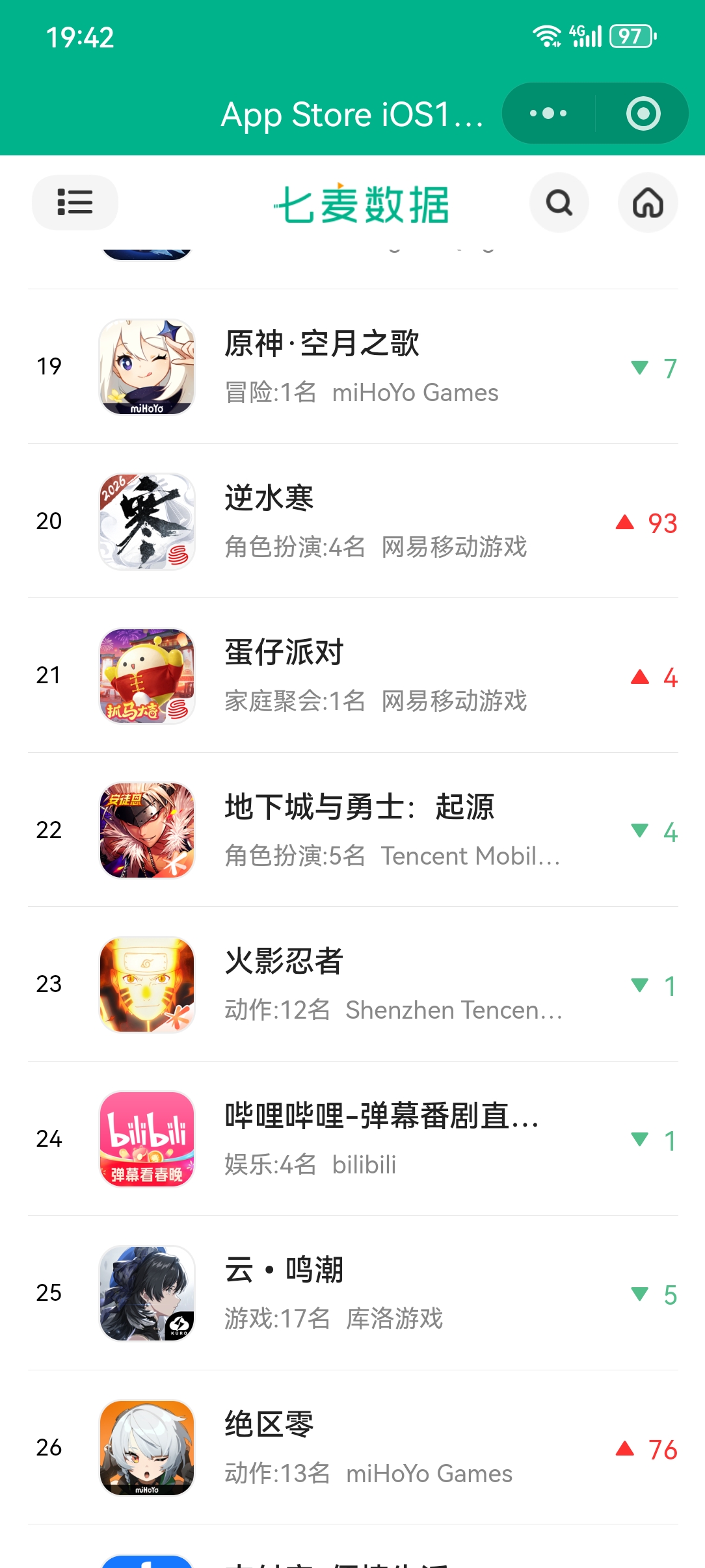Open the mini program more options menu
The height and width of the screenshot is (1568, 705).
(548, 114)
